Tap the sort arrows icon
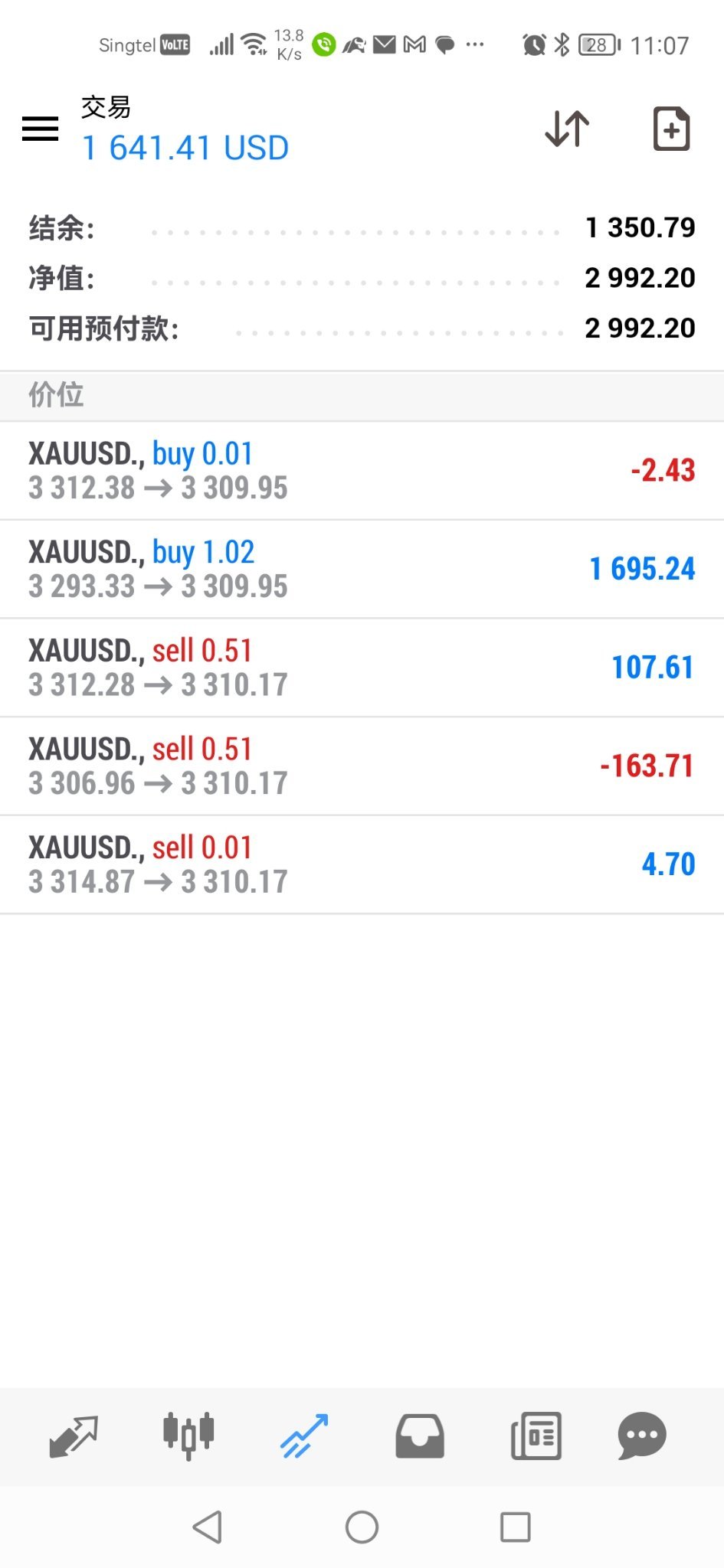This screenshot has width=724, height=1568. 567,129
